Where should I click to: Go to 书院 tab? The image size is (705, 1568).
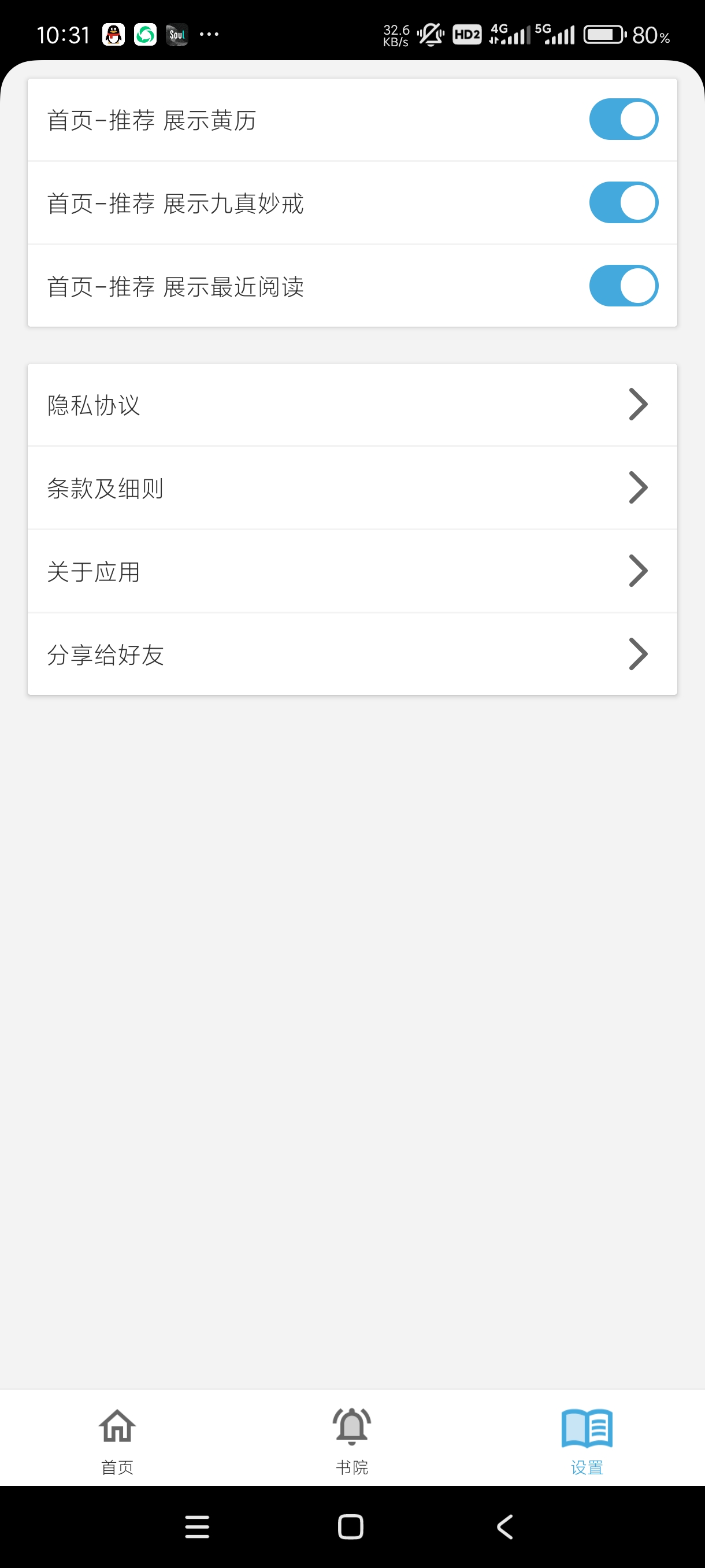[x=351, y=1440]
